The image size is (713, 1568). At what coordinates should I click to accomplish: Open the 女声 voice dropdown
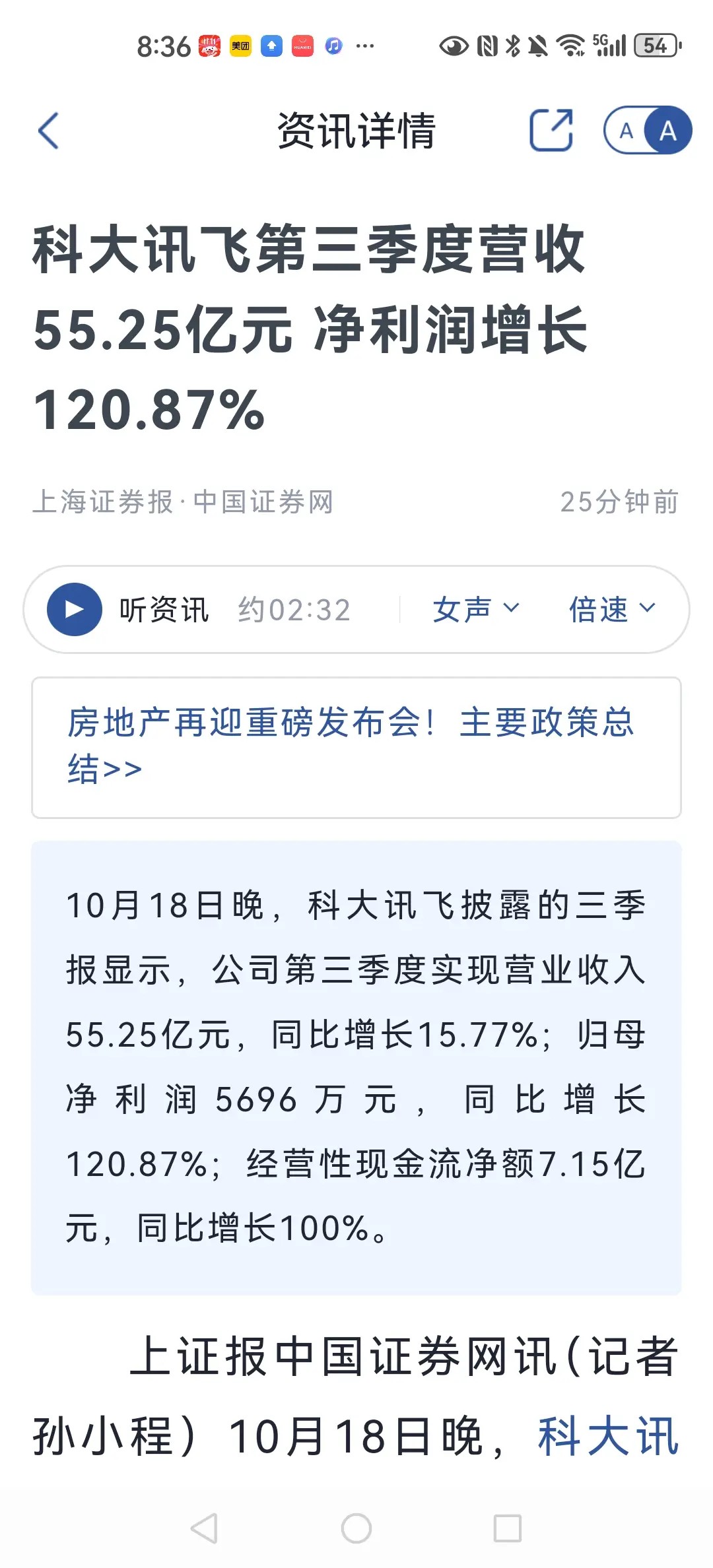(x=475, y=609)
